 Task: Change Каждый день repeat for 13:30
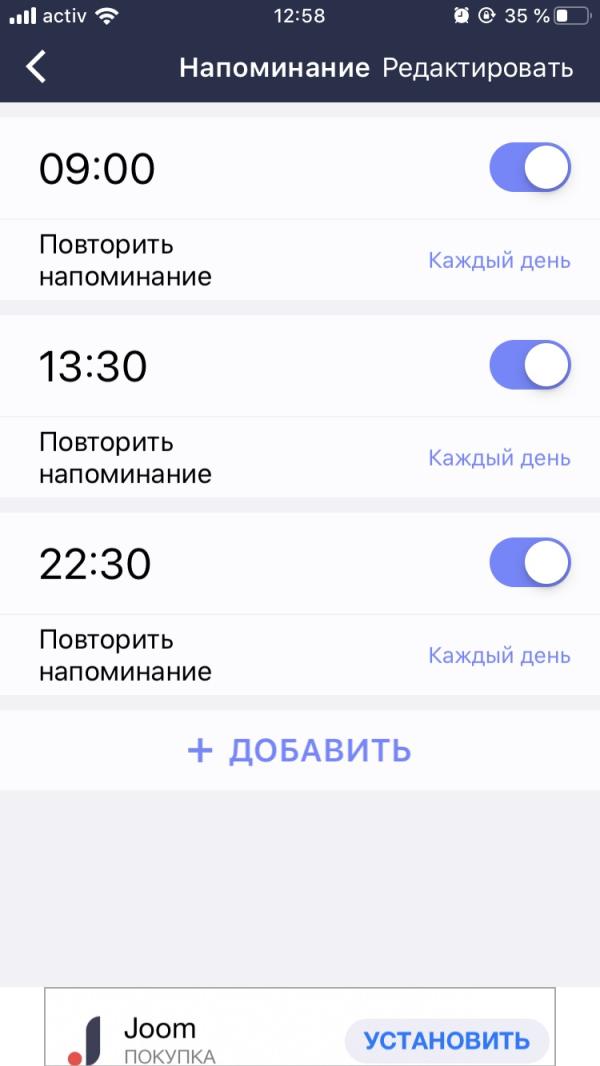(499, 458)
